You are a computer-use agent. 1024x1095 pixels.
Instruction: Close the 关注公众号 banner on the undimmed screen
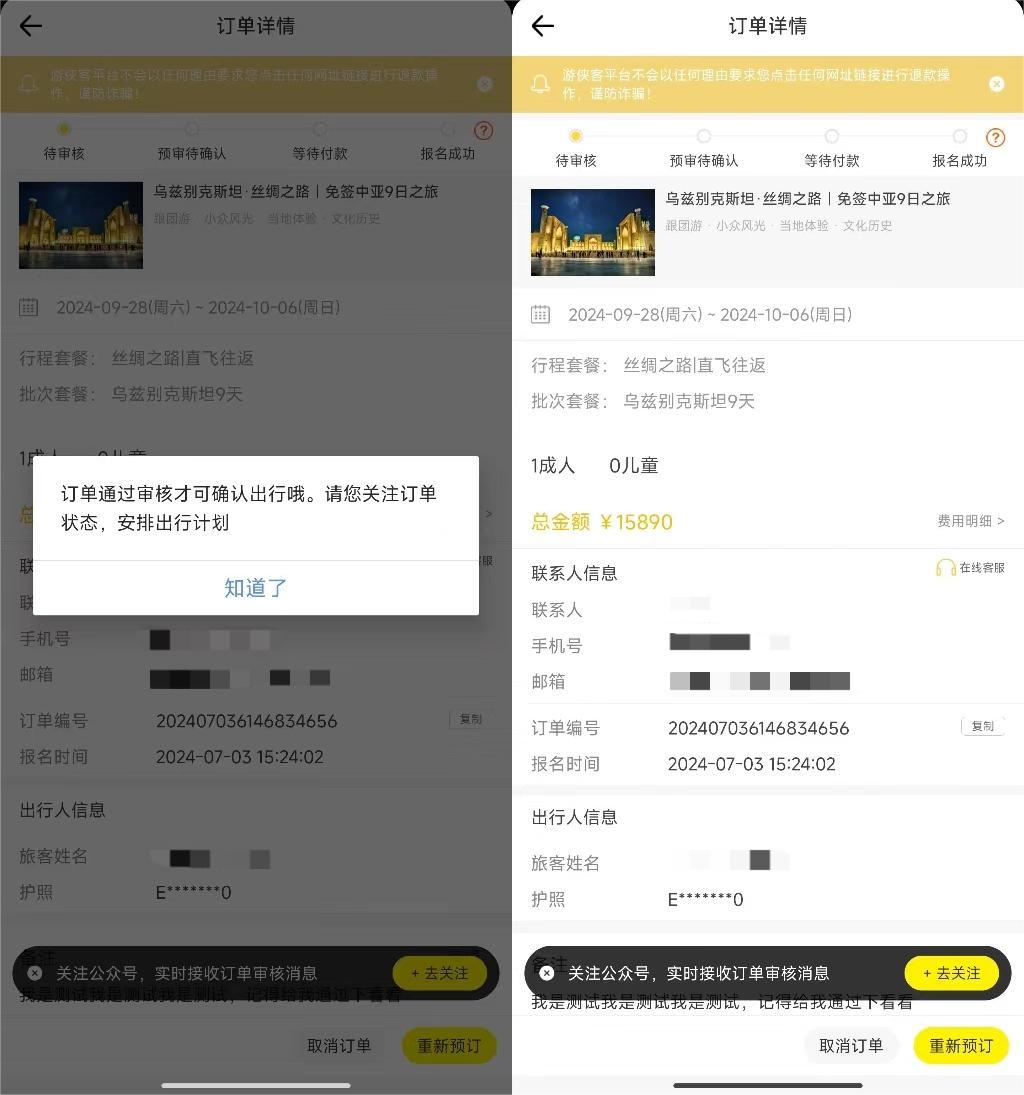[x=547, y=973]
